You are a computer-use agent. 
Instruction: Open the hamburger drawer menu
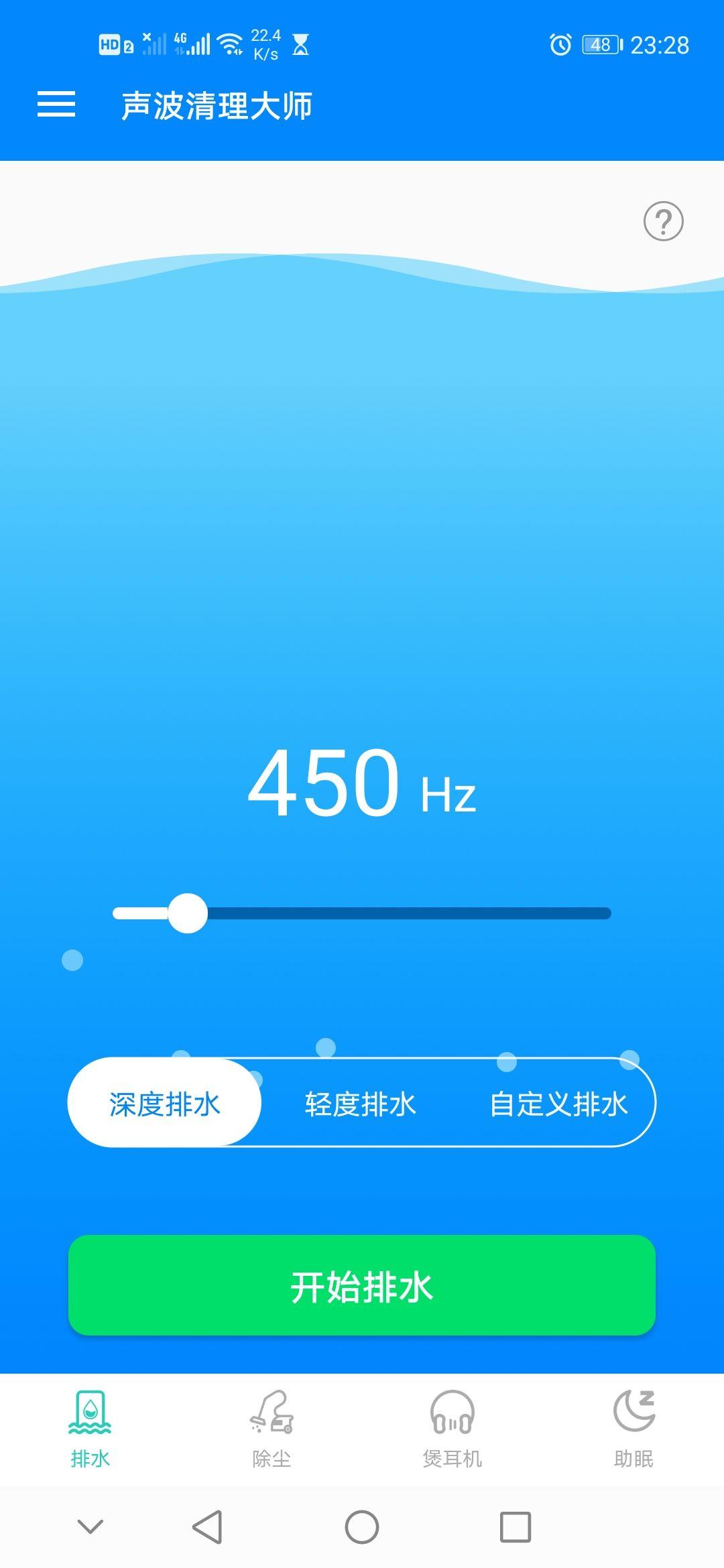pyautogui.click(x=56, y=105)
